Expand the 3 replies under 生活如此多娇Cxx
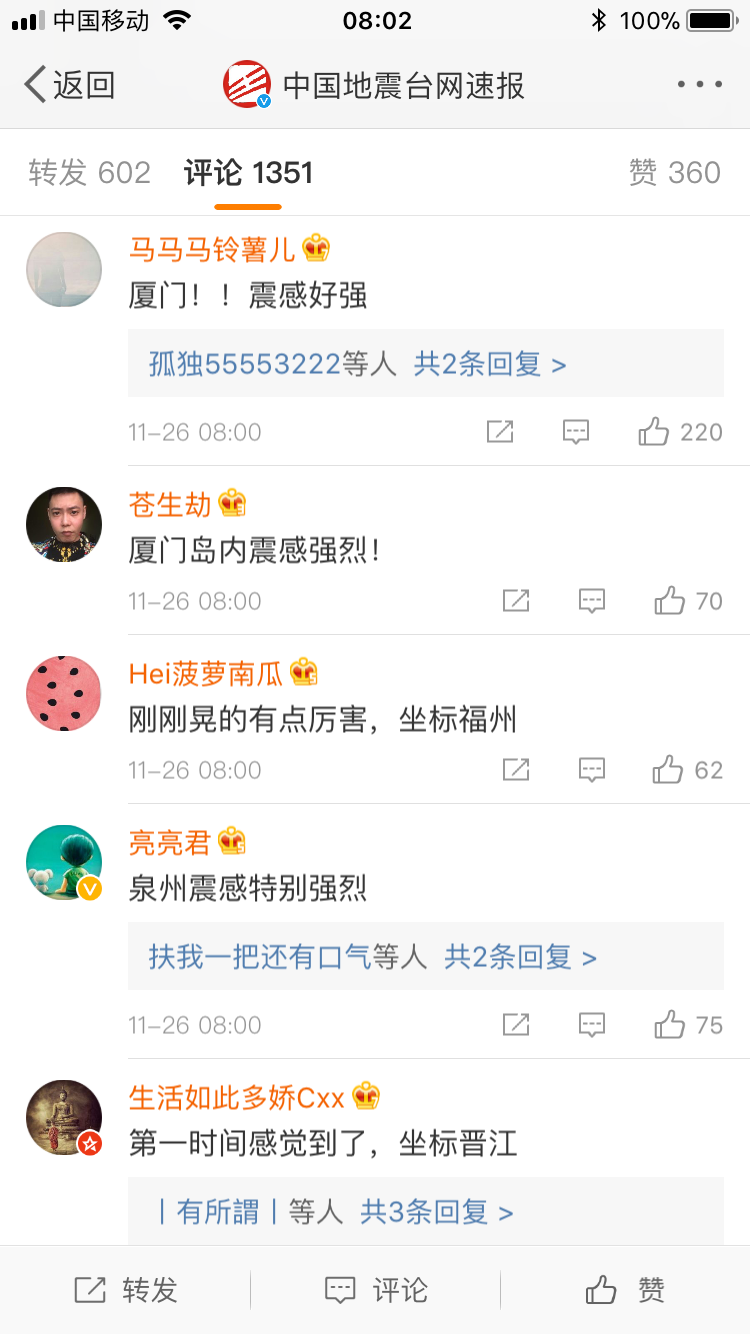 pyautogui.click(x=436, y=1213)
